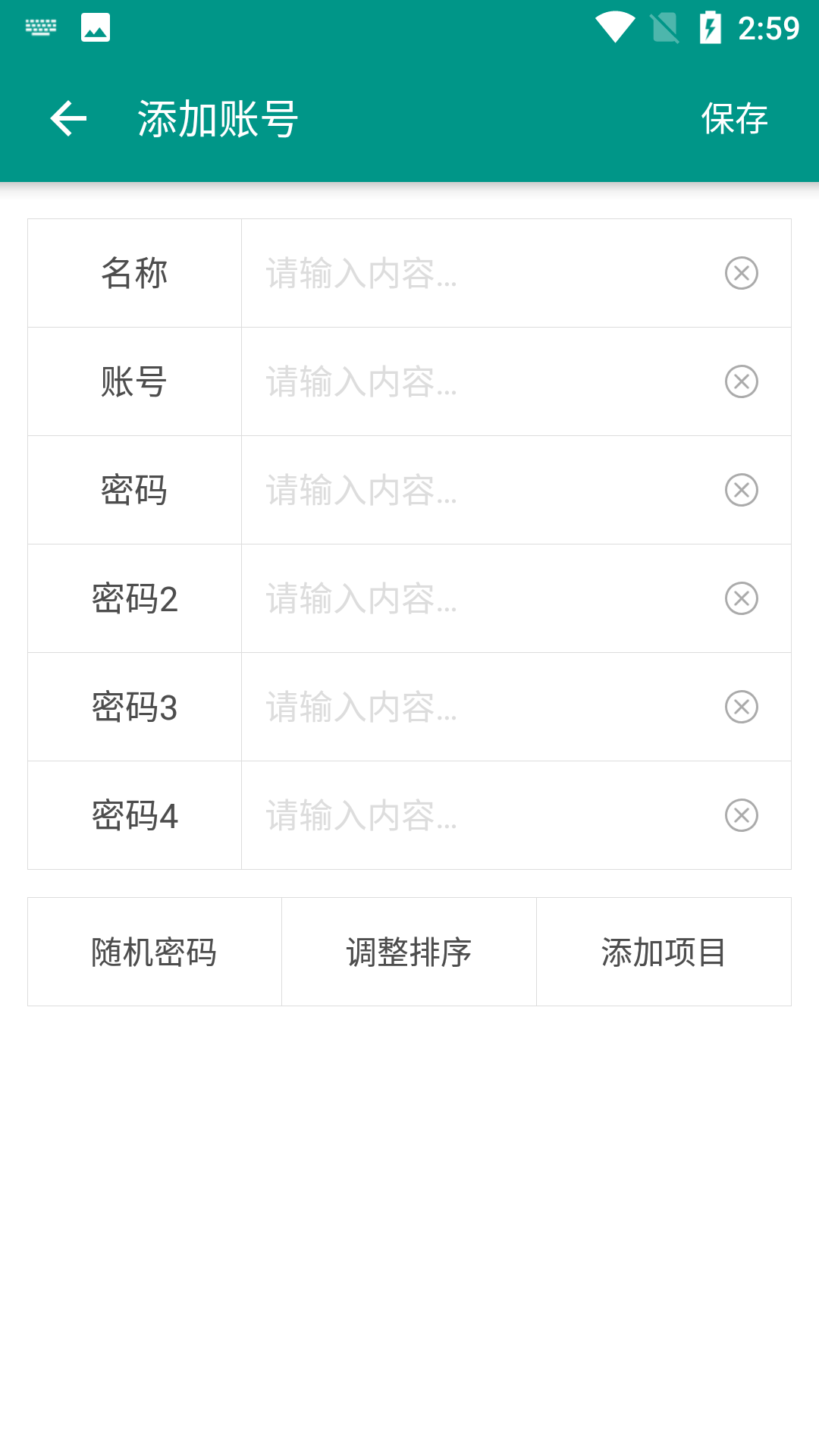Tap 添加项目 to add a new field
This screenshot has width=819, height=1456.
coord(664,952)
